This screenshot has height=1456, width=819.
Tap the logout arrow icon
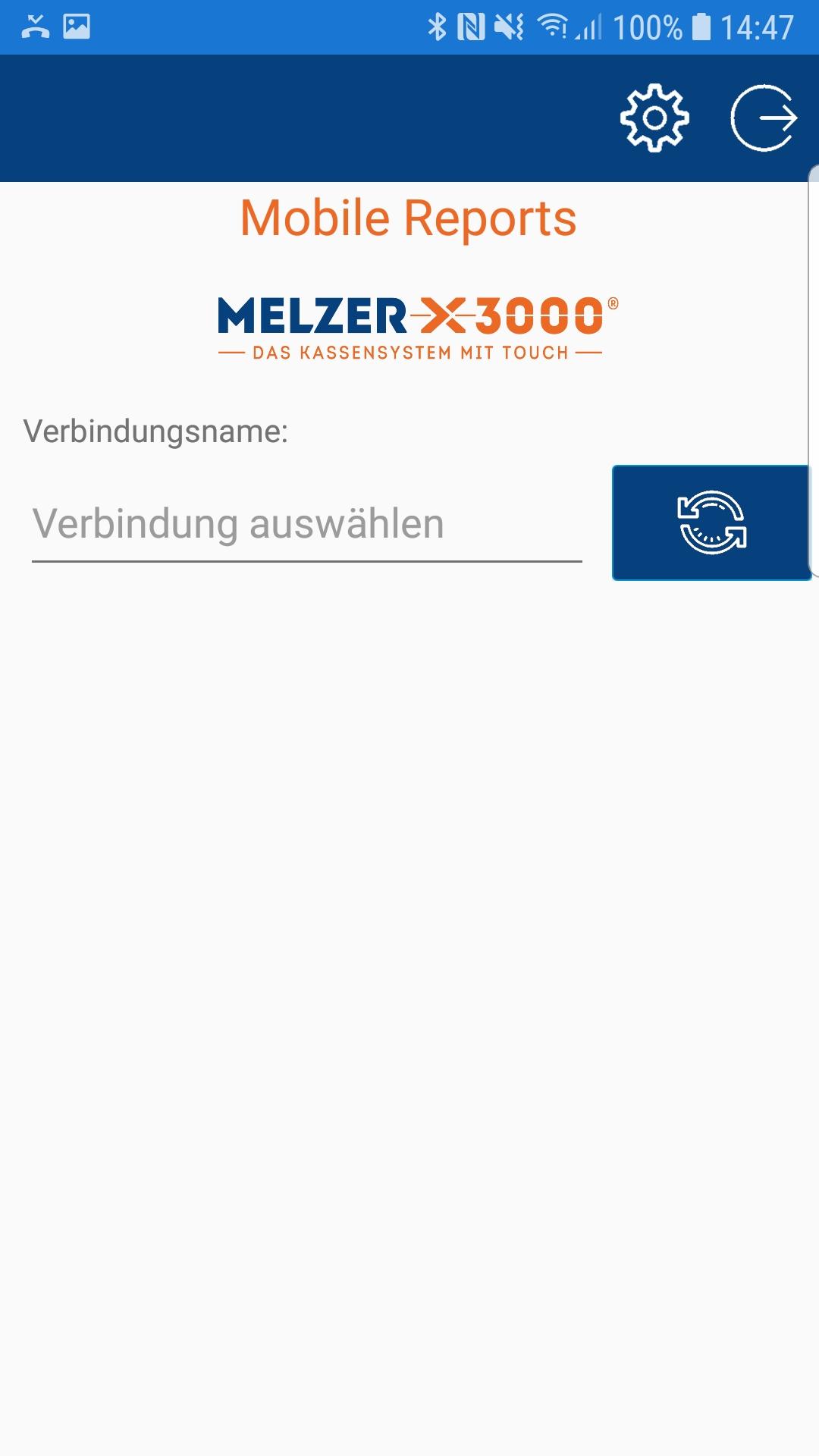point(766,119)
